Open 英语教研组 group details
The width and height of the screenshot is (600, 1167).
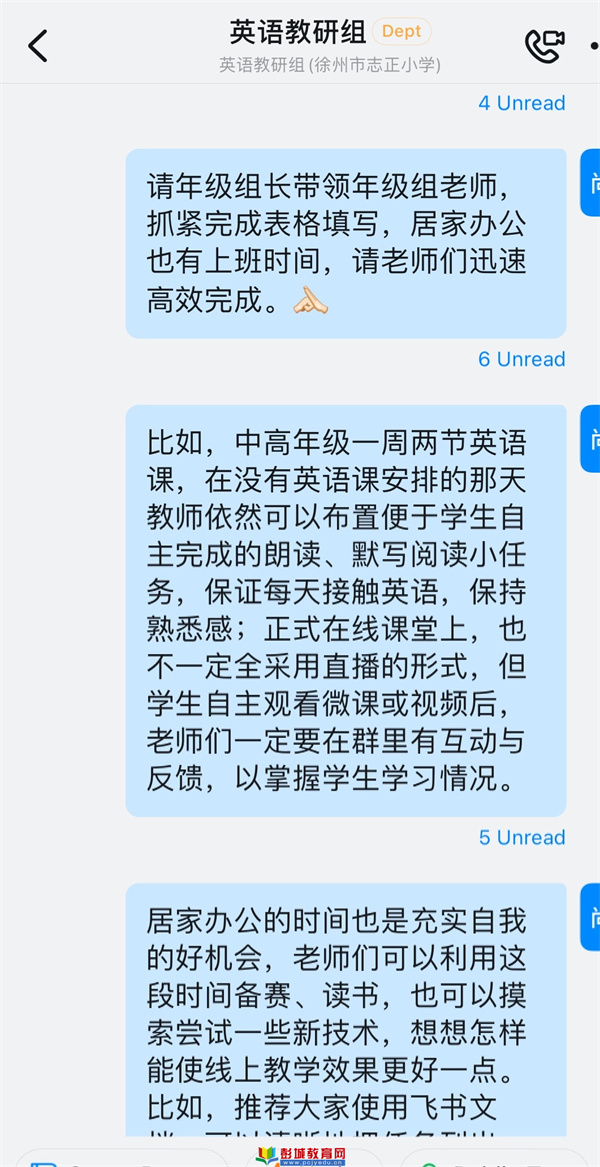(x=297, y=32)
